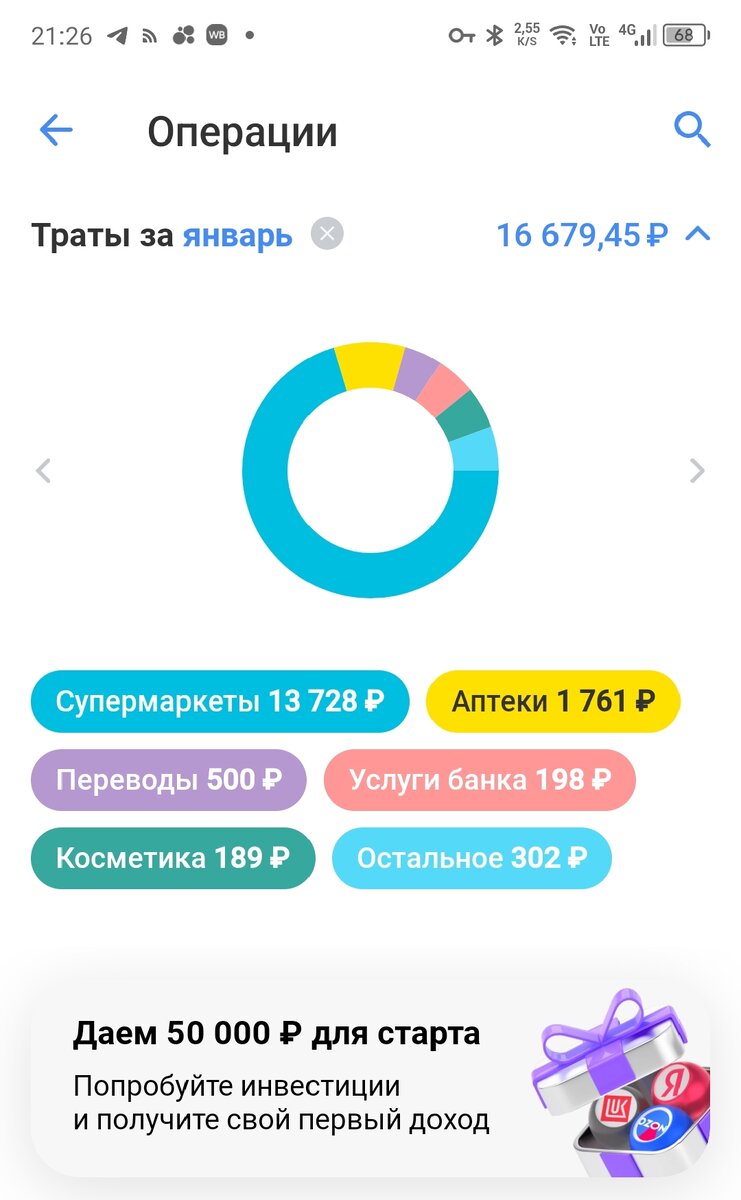
Task: Collapse the spending chart with the chevron
Action: click(698, 235)
